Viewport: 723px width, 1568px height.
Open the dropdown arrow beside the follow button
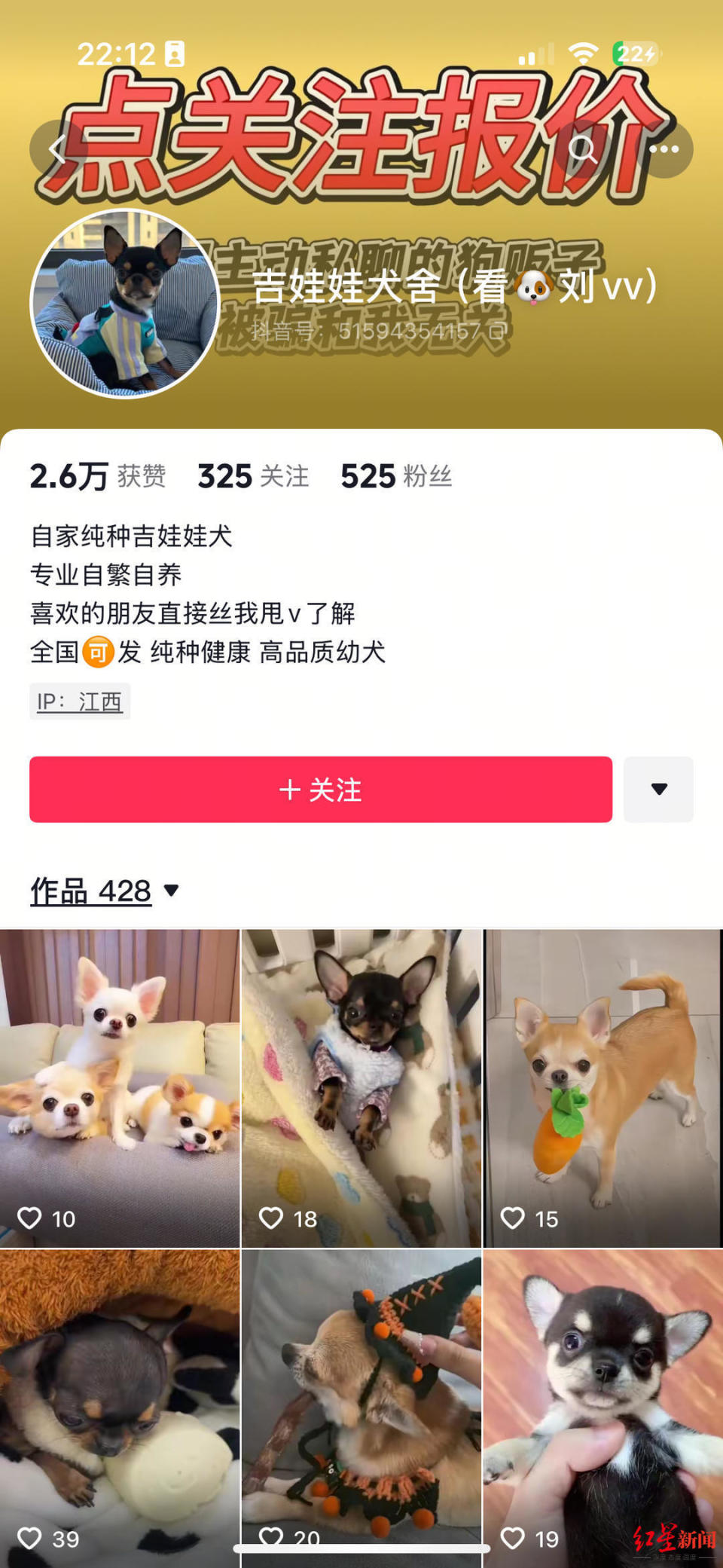coord(658,789)
